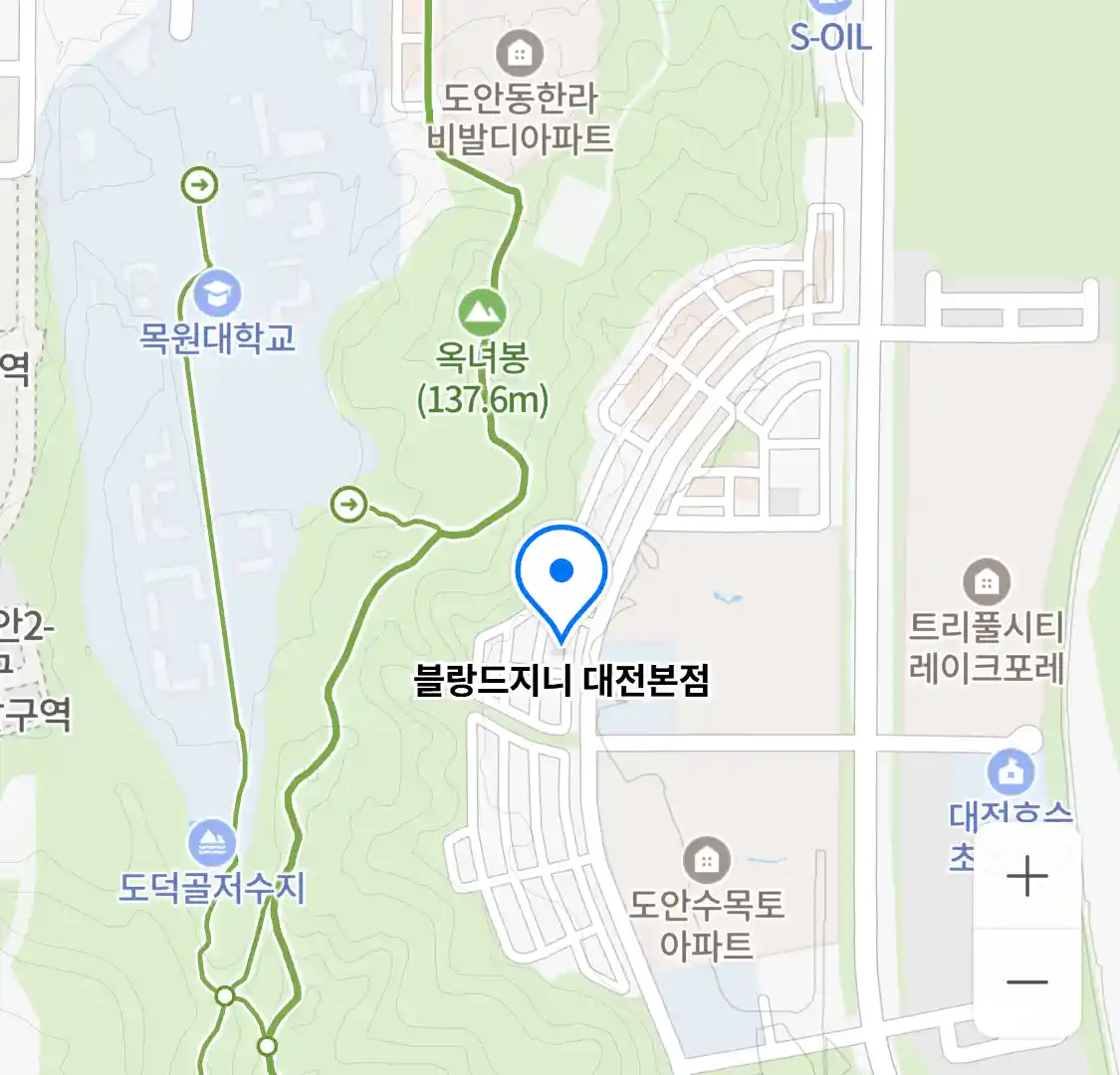Select the 도덕골저수지 reservoir marker
The height and width of the screenshot is (1075, 1120).
(x=211, y=843)
